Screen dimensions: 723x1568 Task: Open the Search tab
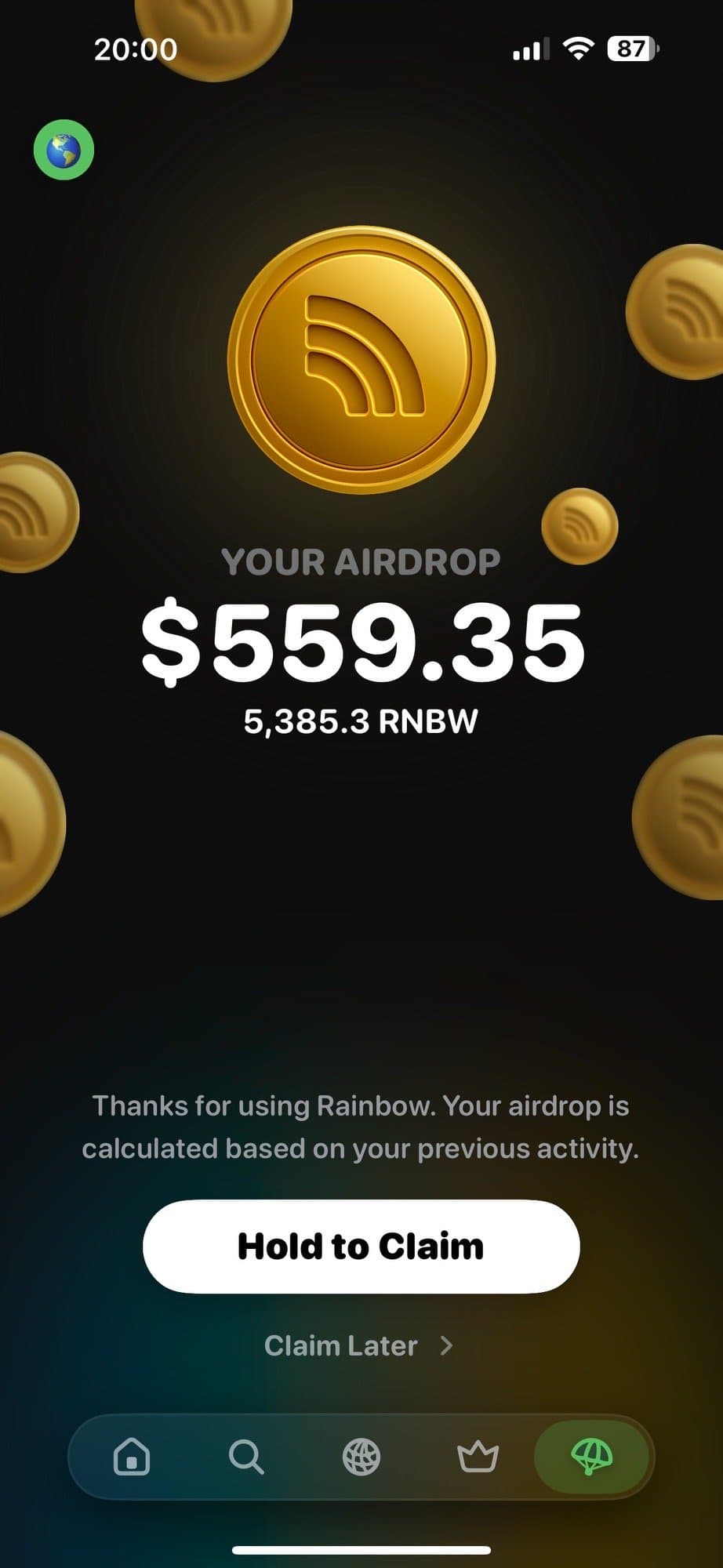(246, 1457)
